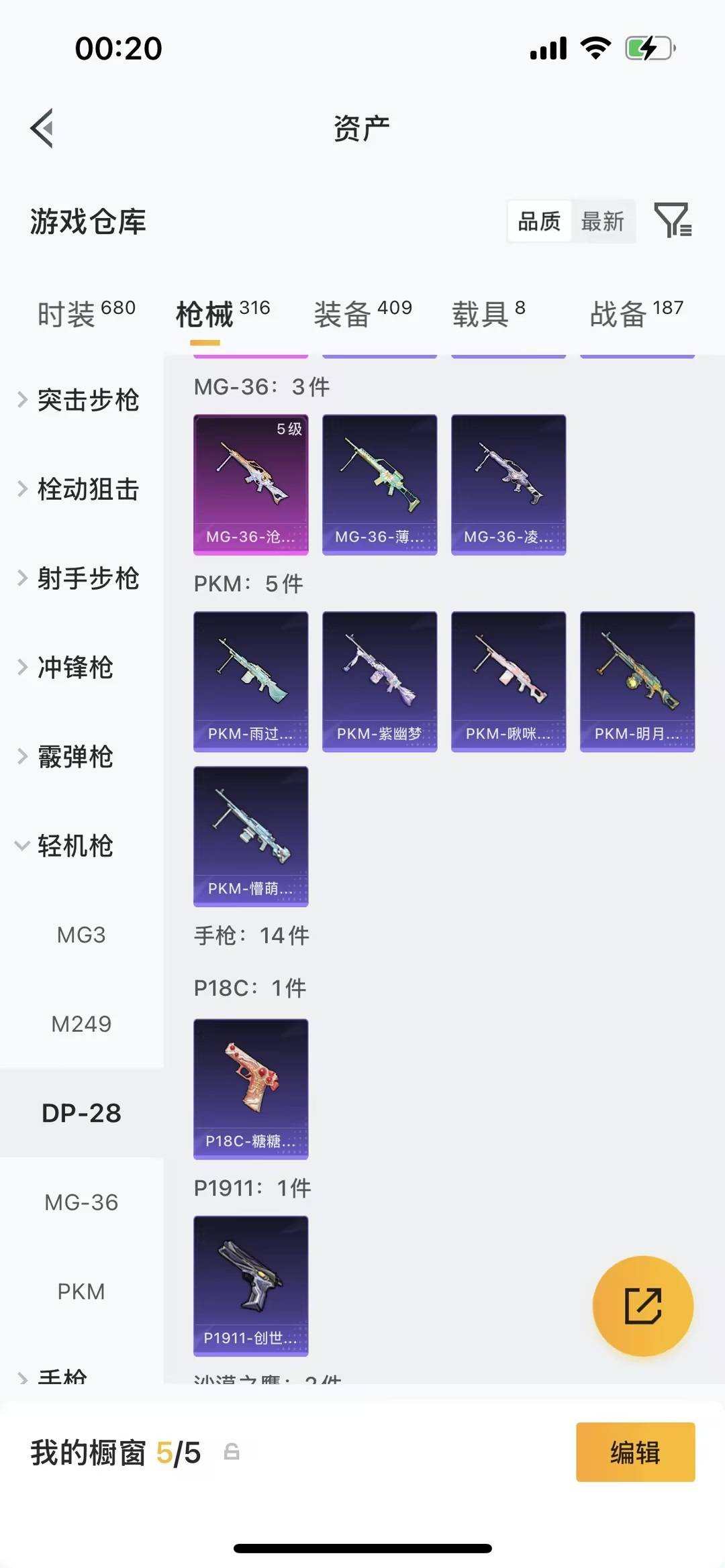Tap the yellow share button
The width and height of the screenshot is (725, 1568).
tap(643, 1304)
